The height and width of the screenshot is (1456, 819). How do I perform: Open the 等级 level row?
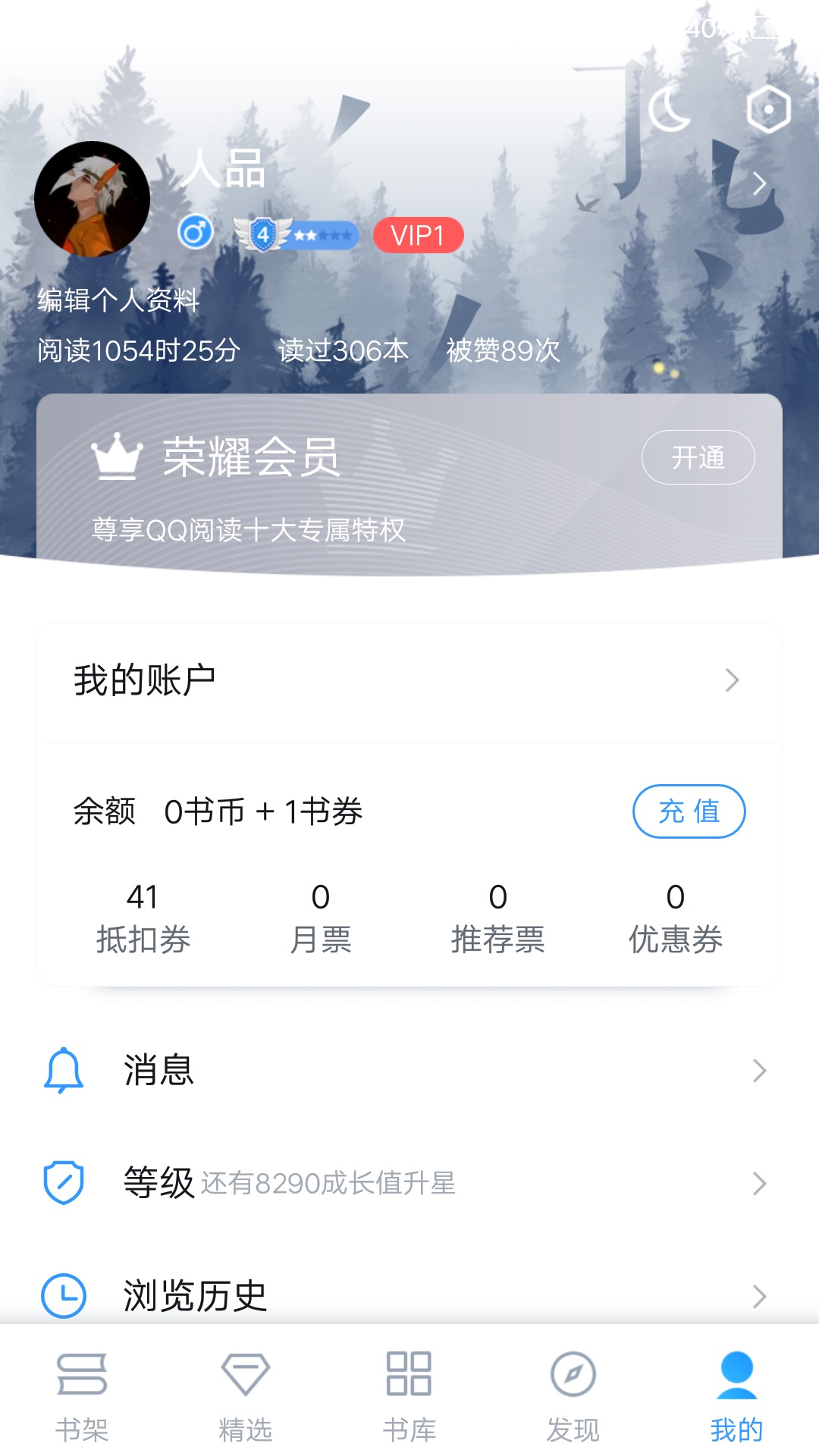click(x=409, y=1183)
